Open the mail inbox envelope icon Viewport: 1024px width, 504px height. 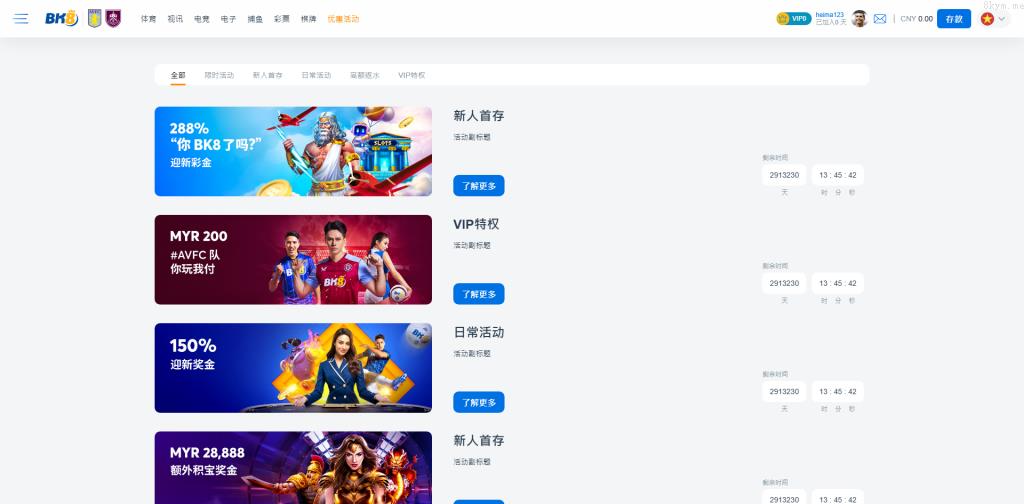click(880, 19)
